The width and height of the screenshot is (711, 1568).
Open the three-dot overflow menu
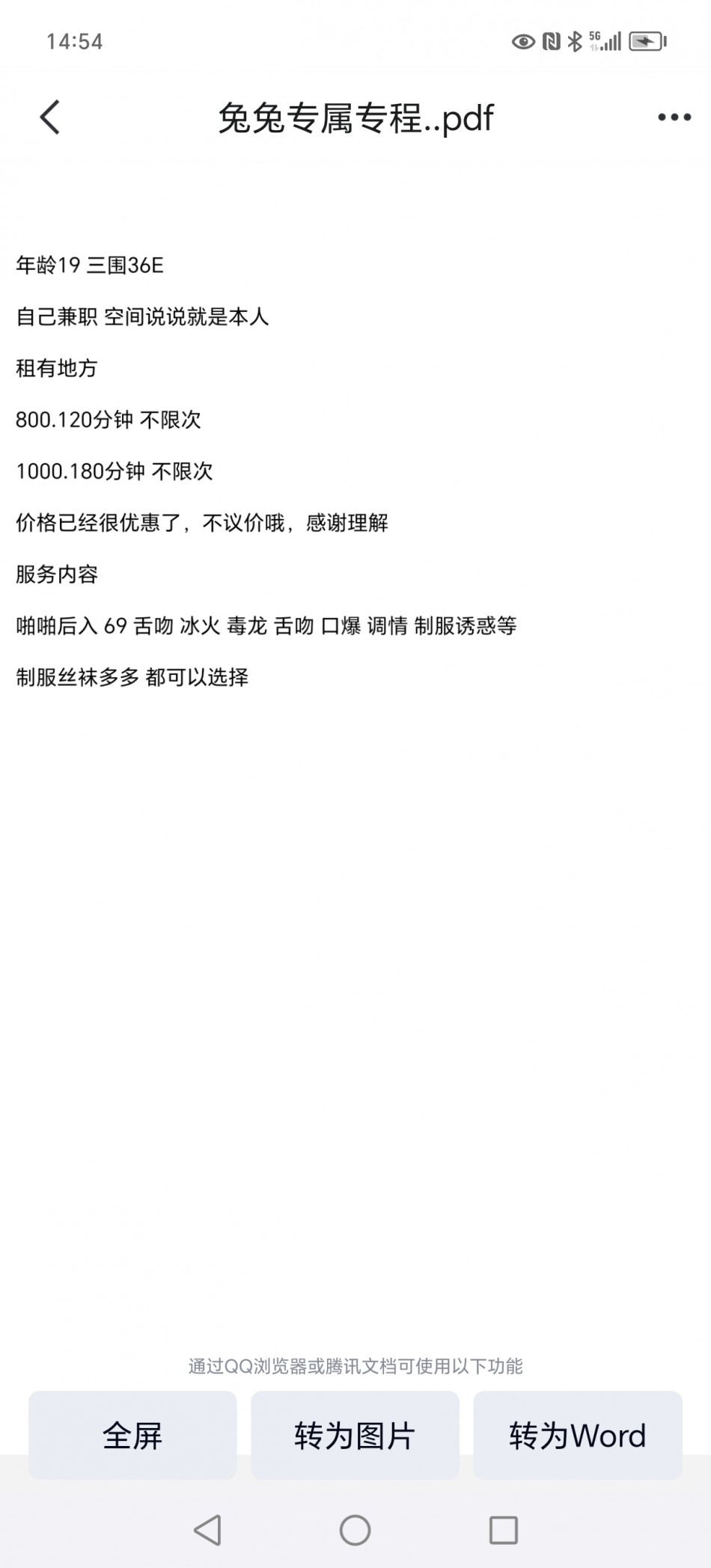click(674, 117)
